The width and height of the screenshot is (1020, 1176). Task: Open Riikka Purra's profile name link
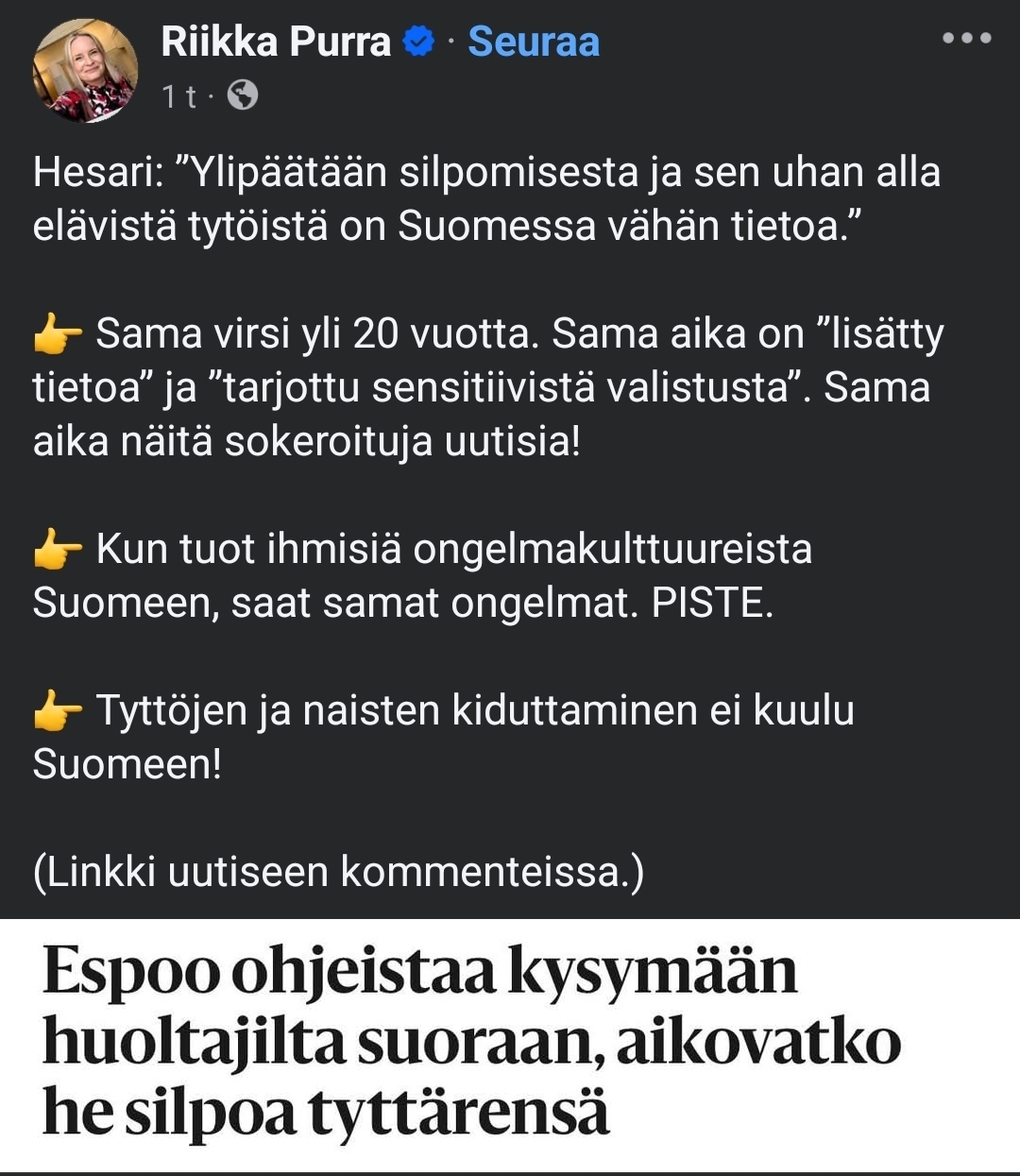click(276, 42)
